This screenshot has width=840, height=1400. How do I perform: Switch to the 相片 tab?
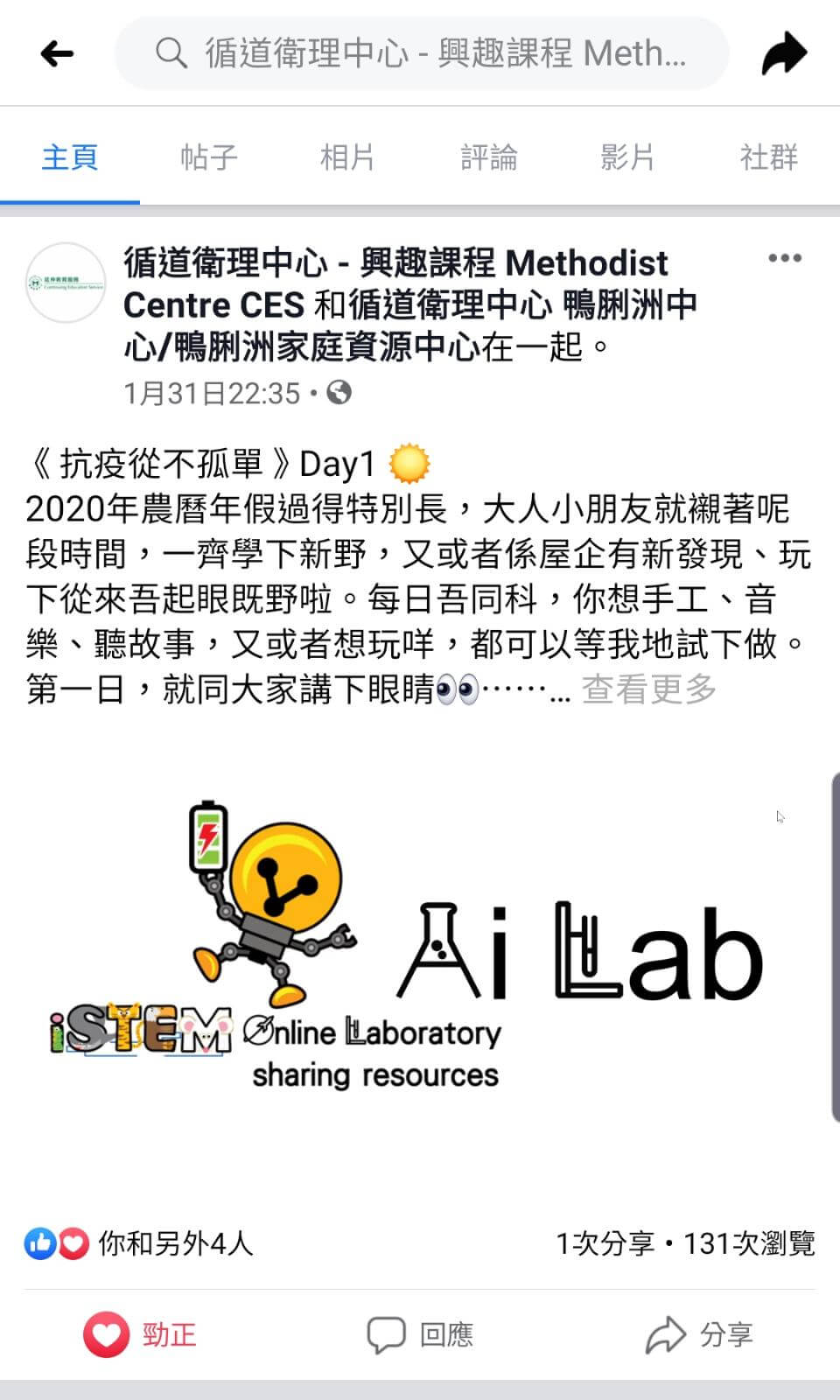(348, 157)
